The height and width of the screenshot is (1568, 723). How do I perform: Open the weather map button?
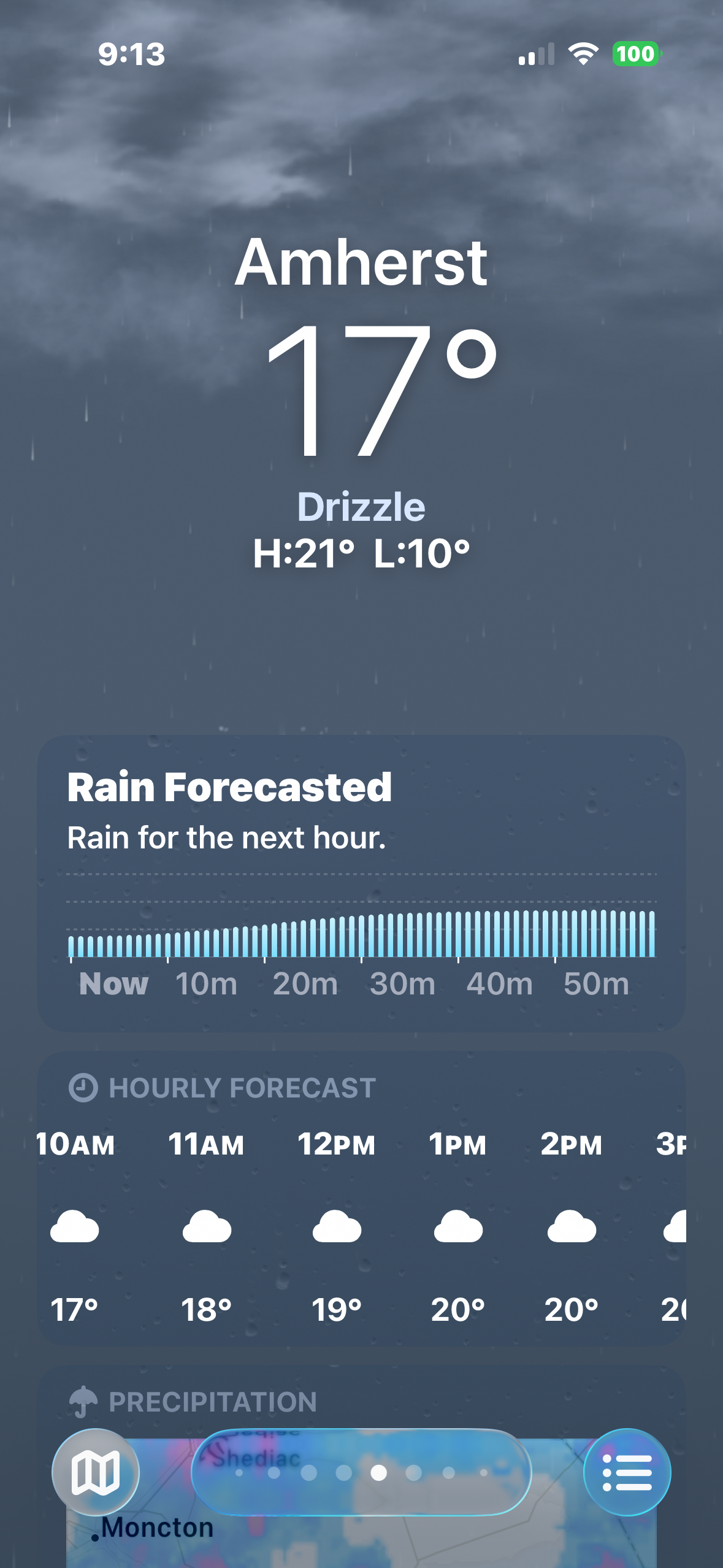96,1472
